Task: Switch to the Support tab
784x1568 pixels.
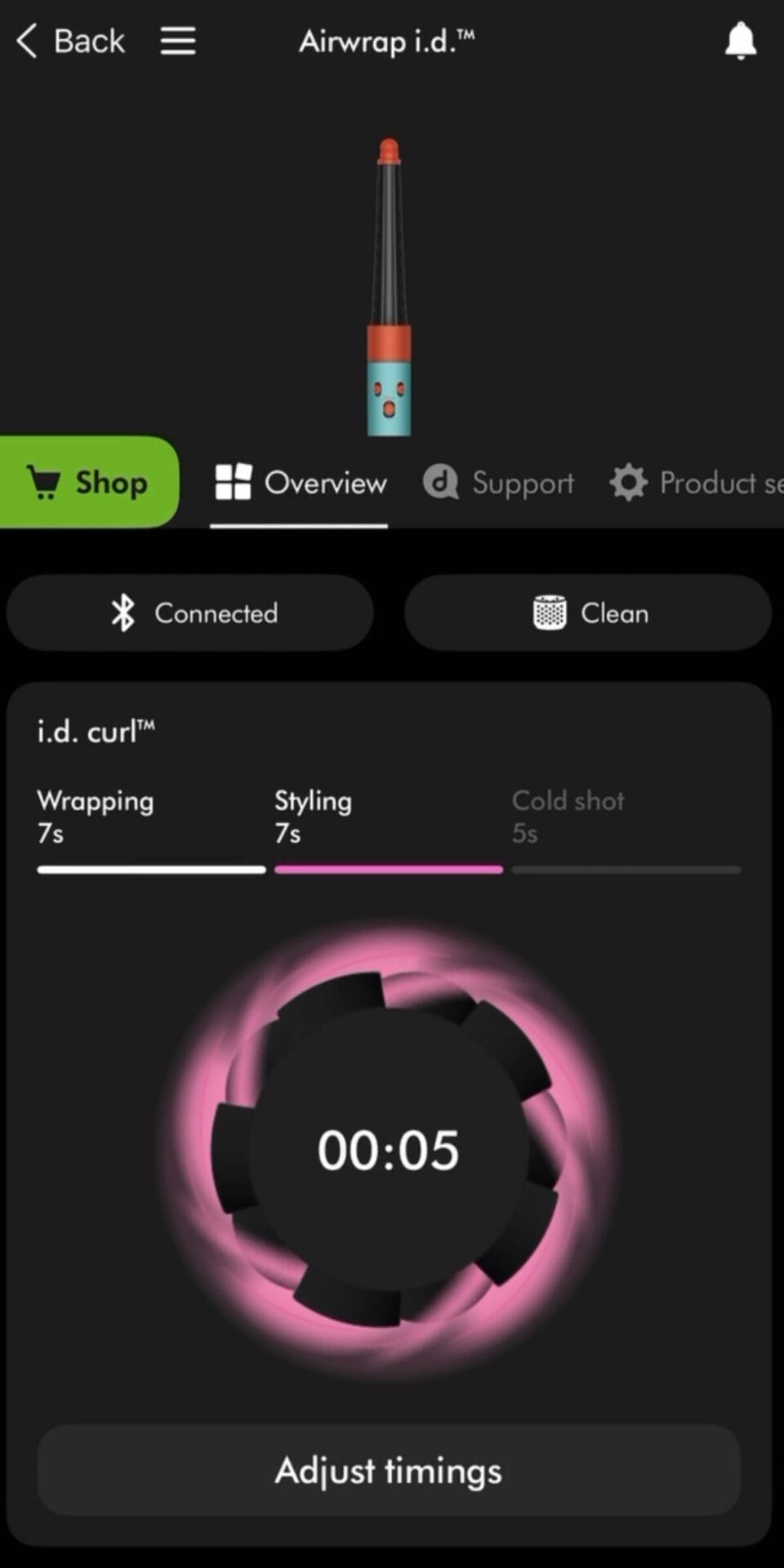Action: click(x=498, y=483)
